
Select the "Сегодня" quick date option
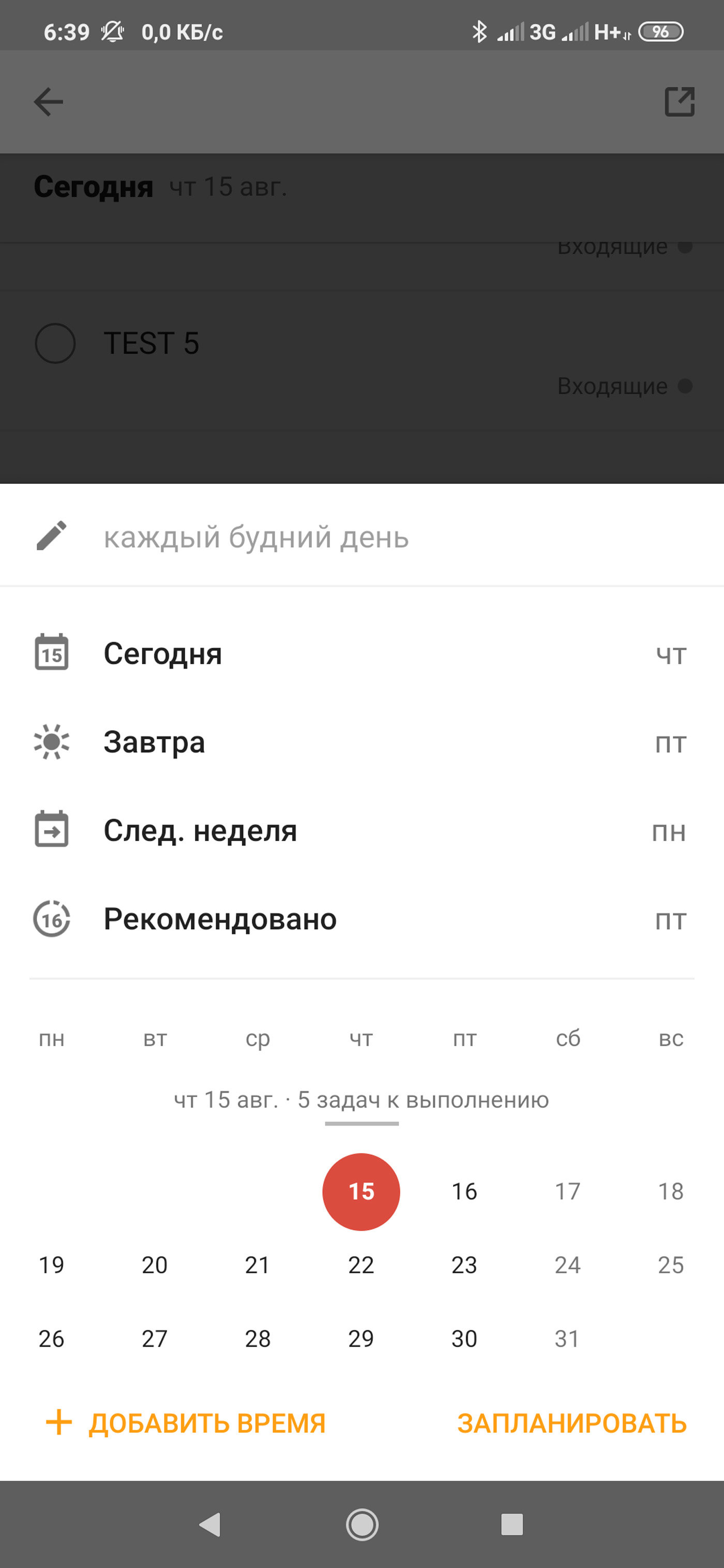click(361, 654)
